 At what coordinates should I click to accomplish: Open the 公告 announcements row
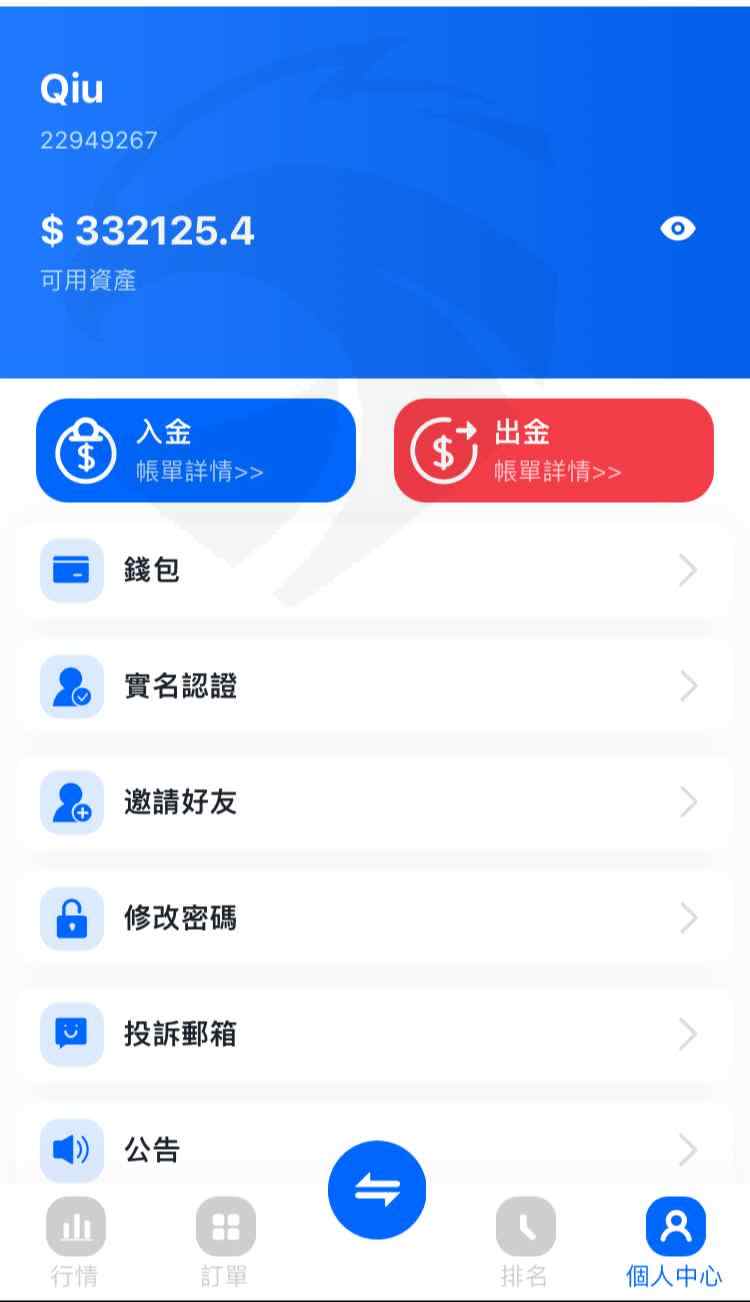[x=375, y=1150]
